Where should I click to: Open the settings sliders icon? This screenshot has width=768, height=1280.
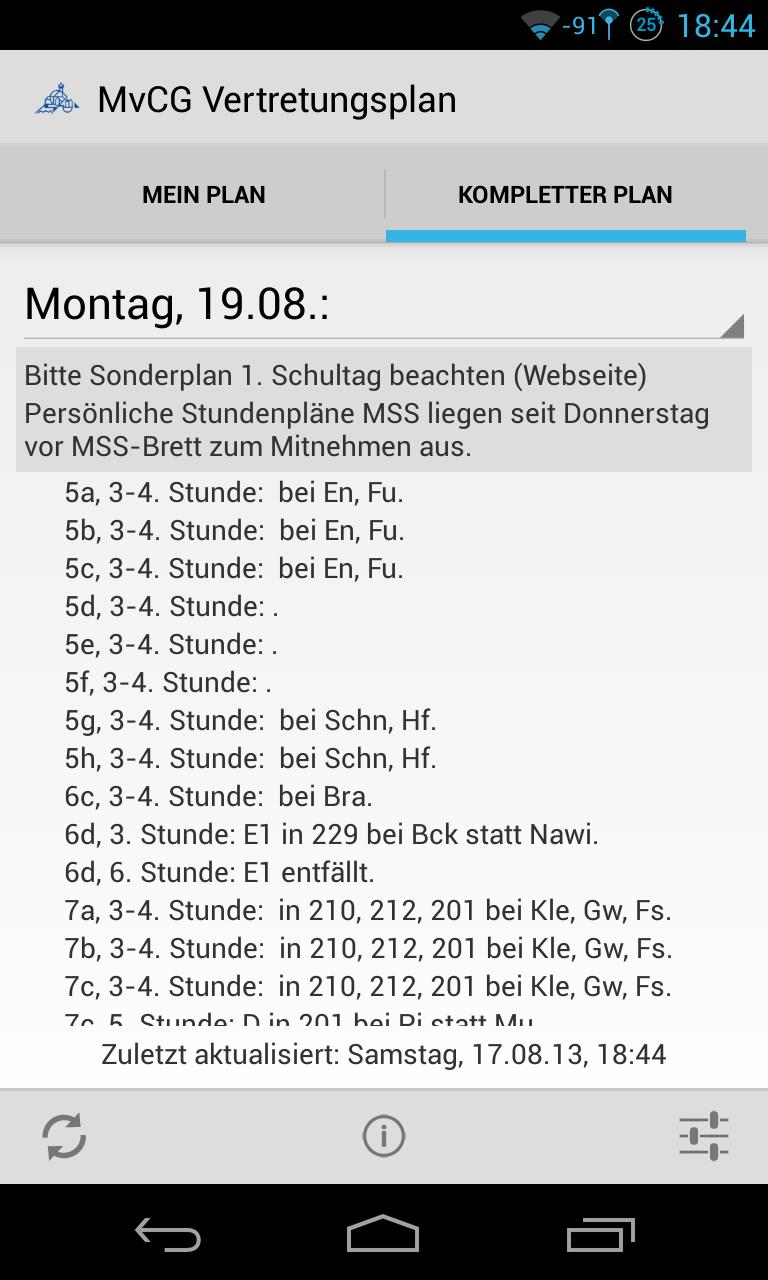click(703, 1136)
